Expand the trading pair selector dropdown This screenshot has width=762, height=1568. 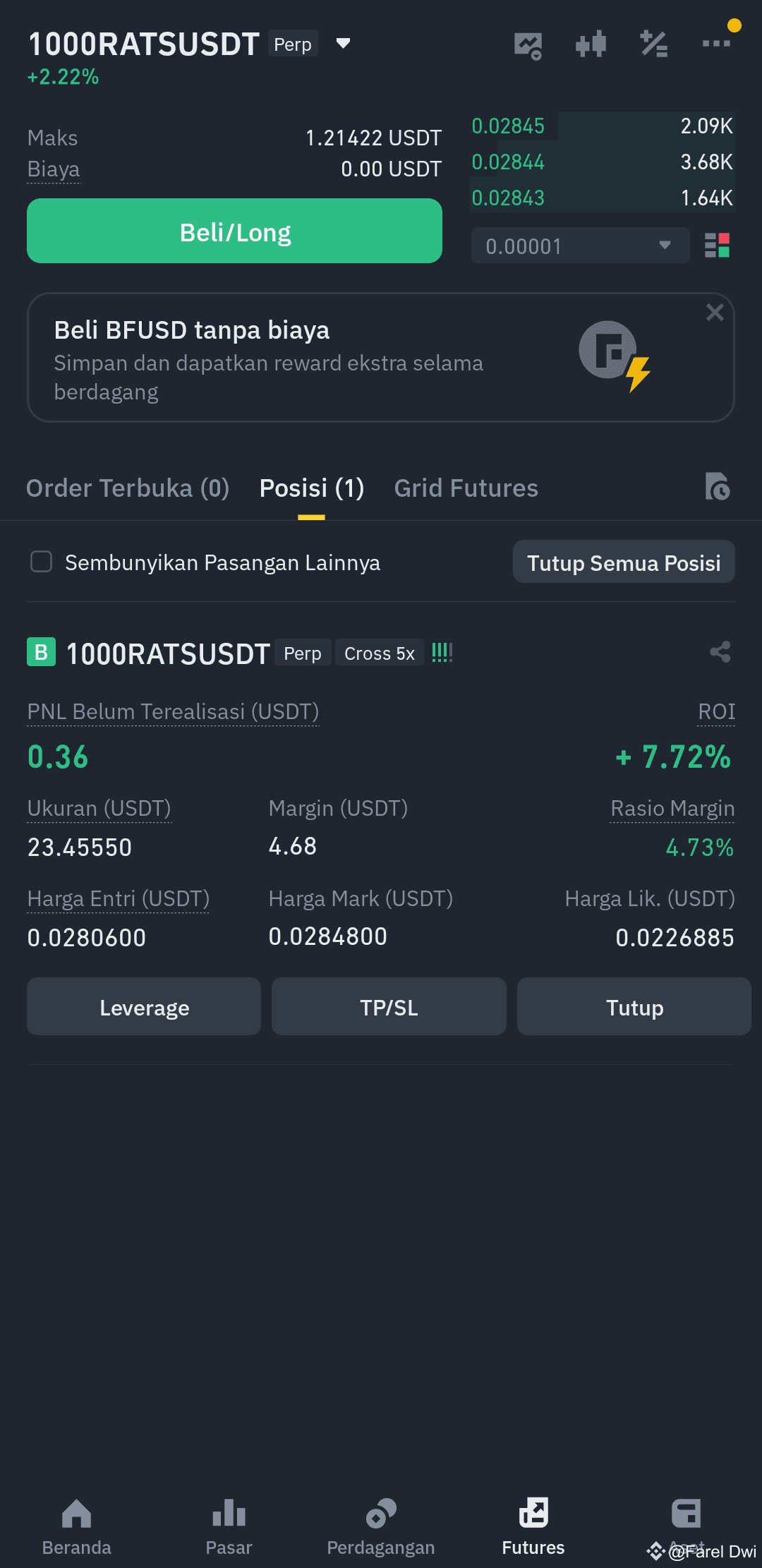[343, 43]
